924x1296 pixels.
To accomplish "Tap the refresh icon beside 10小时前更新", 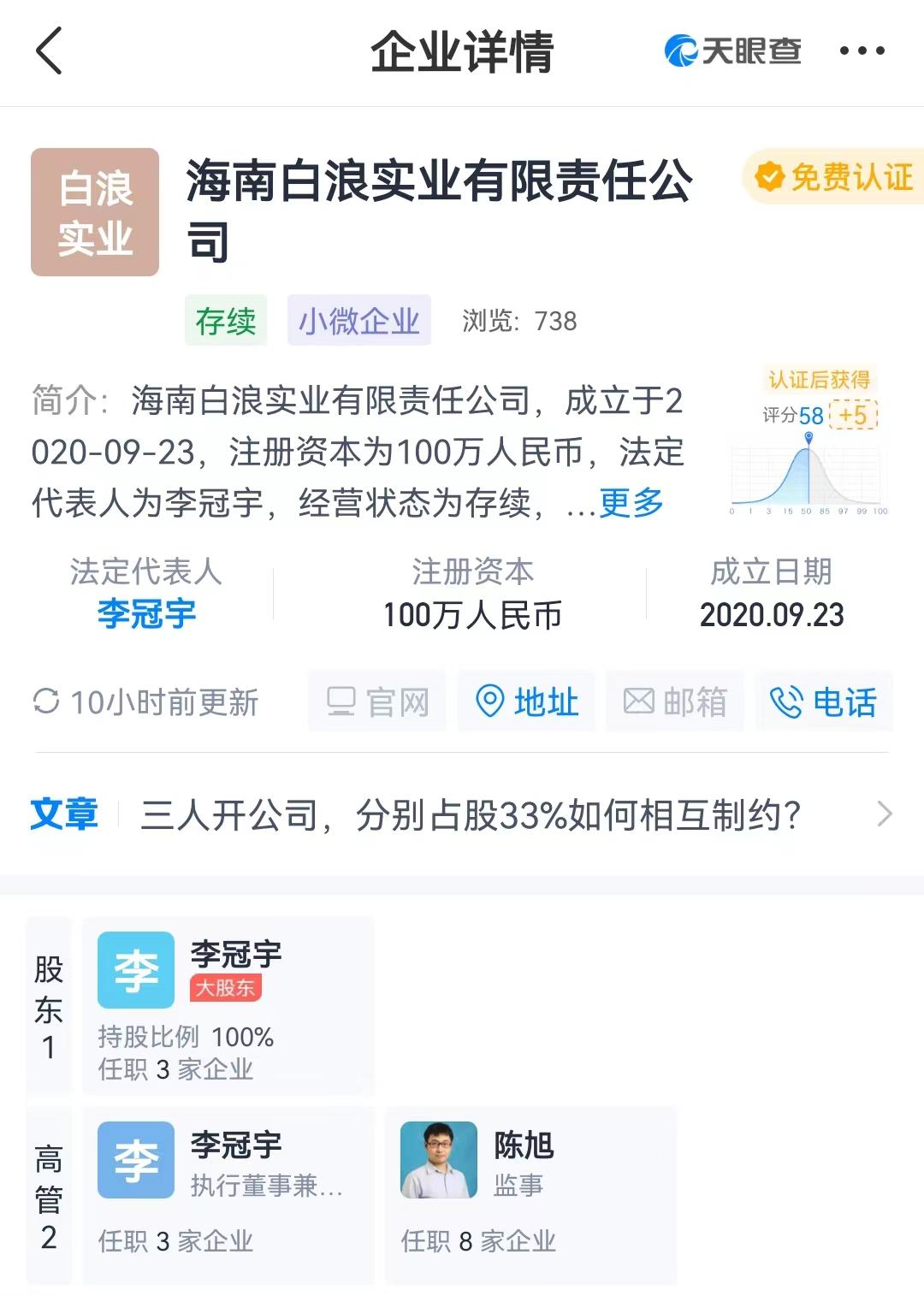I will (x=47, y=702).
